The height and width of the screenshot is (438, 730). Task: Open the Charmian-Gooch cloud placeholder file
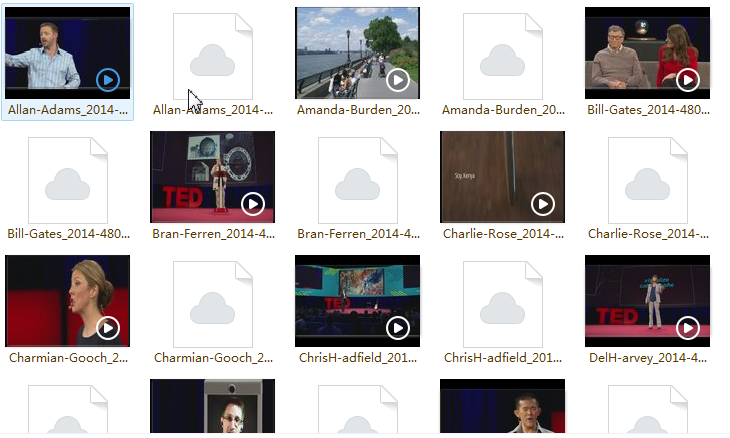click(212, 304)
